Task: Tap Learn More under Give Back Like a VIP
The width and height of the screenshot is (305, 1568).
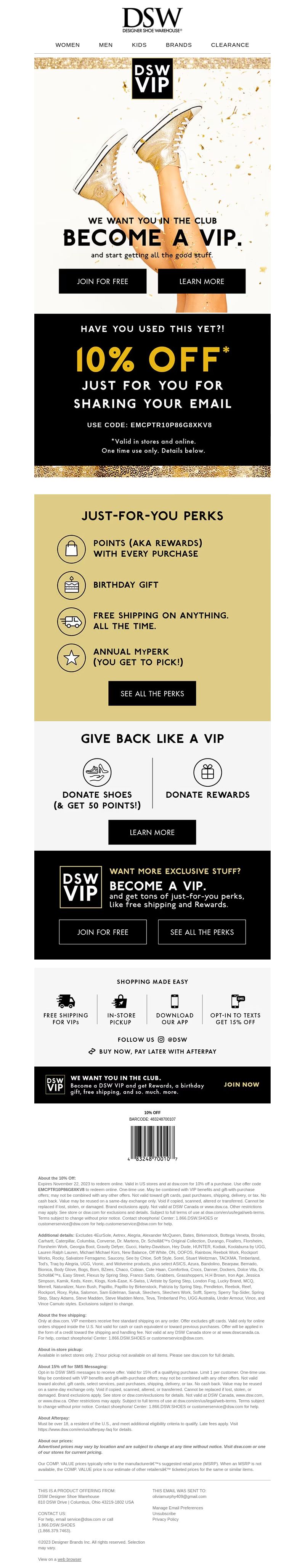Action: coord(152,832)
